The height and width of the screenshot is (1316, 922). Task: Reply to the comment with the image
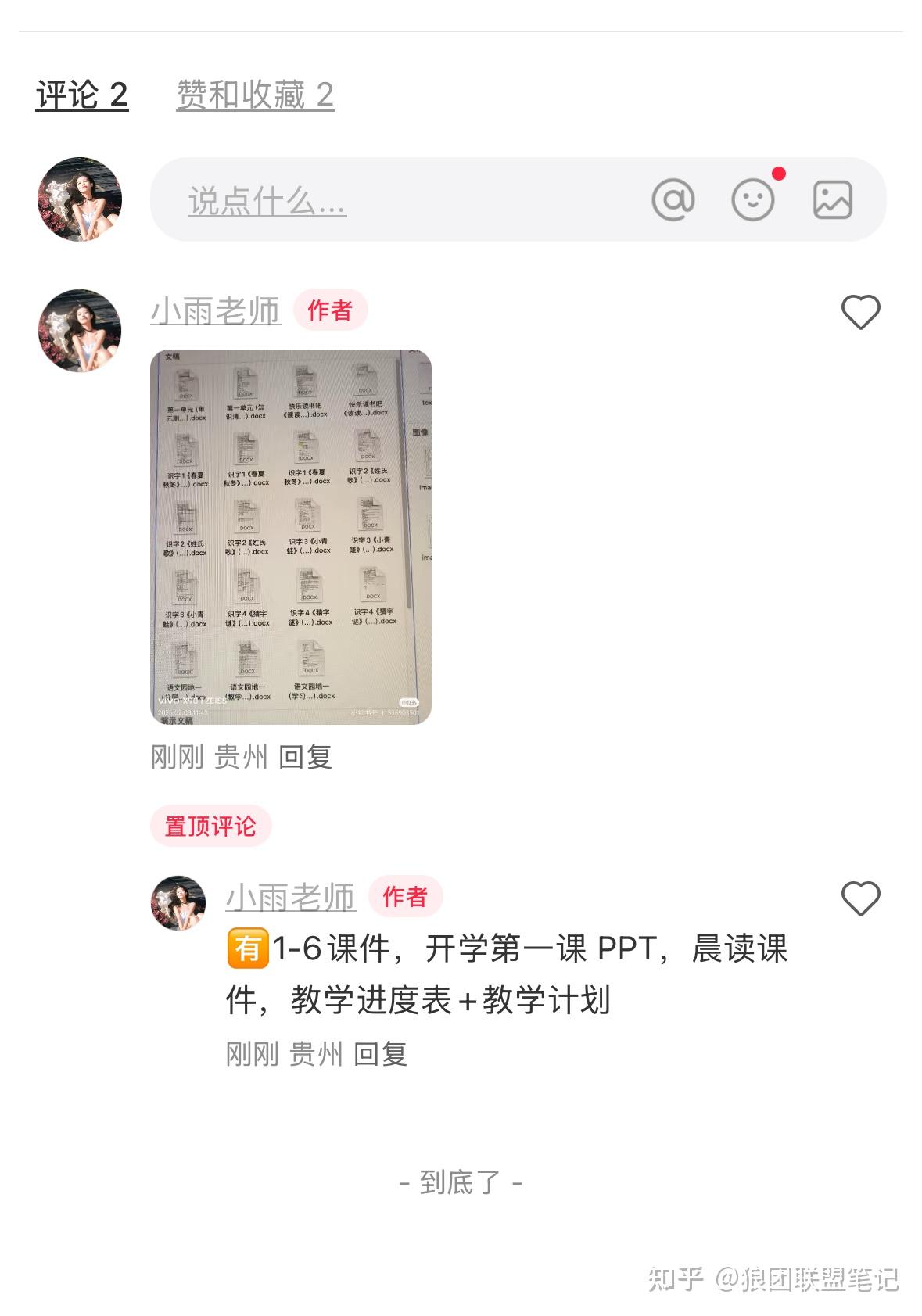(305, 757)
